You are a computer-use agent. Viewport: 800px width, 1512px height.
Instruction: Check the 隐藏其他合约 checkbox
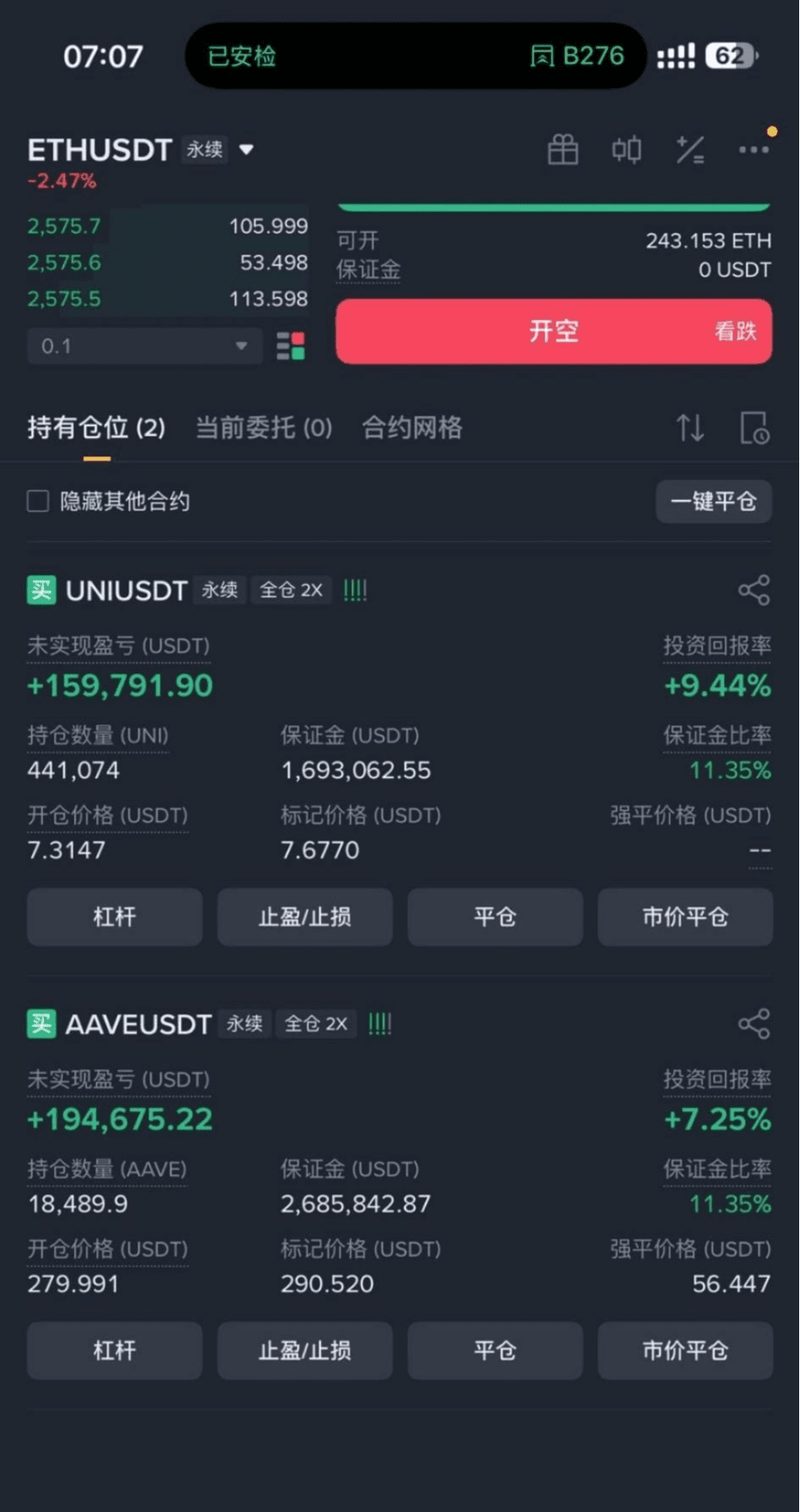click(38, 501)
